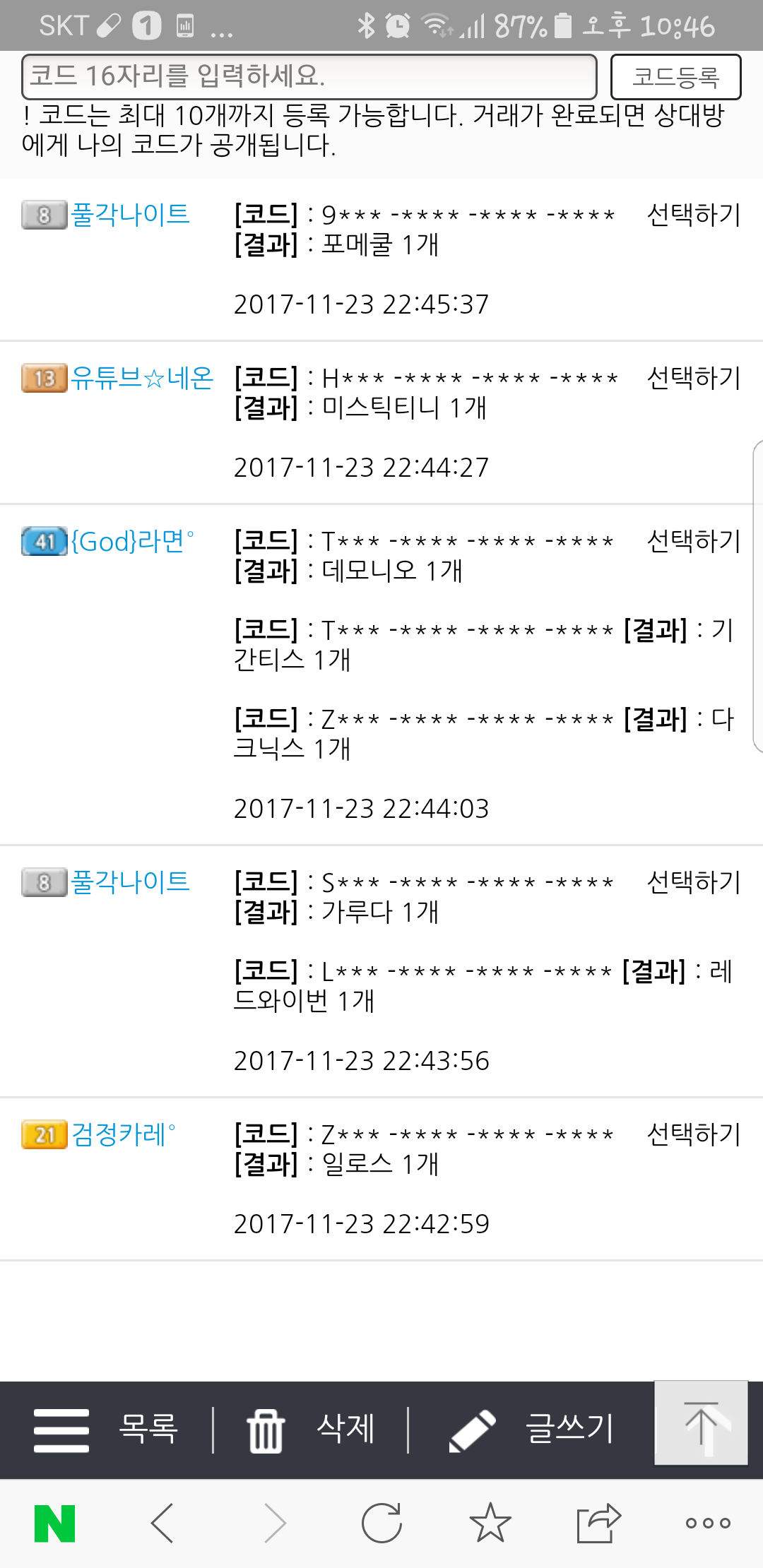Open the browser's more options menu
Screen dimensions: 763x1568
click(707, 1524)
